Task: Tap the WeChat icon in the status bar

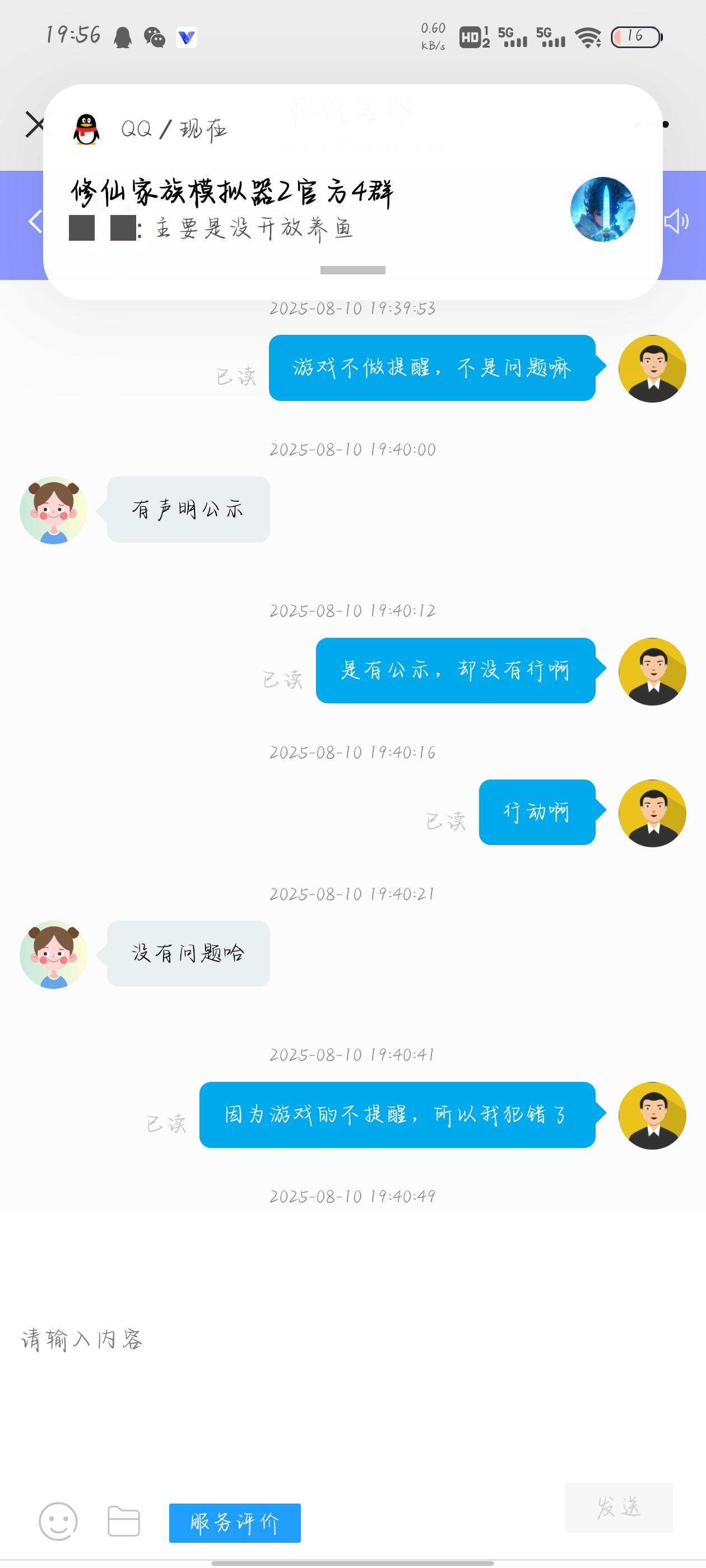Action: pos(154,36)
